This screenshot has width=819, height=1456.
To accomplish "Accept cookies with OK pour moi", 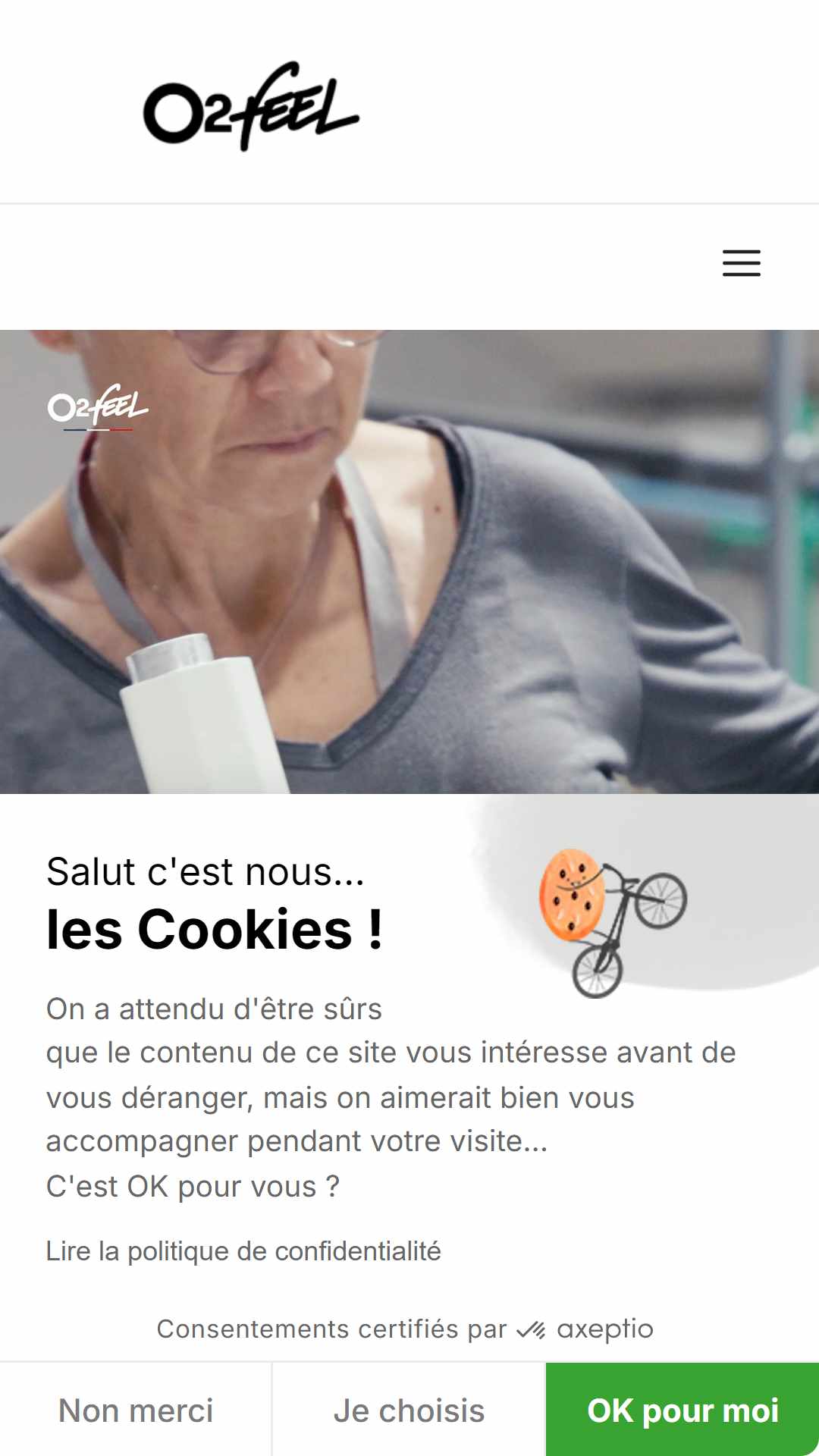I will (x=682, y=1410).
